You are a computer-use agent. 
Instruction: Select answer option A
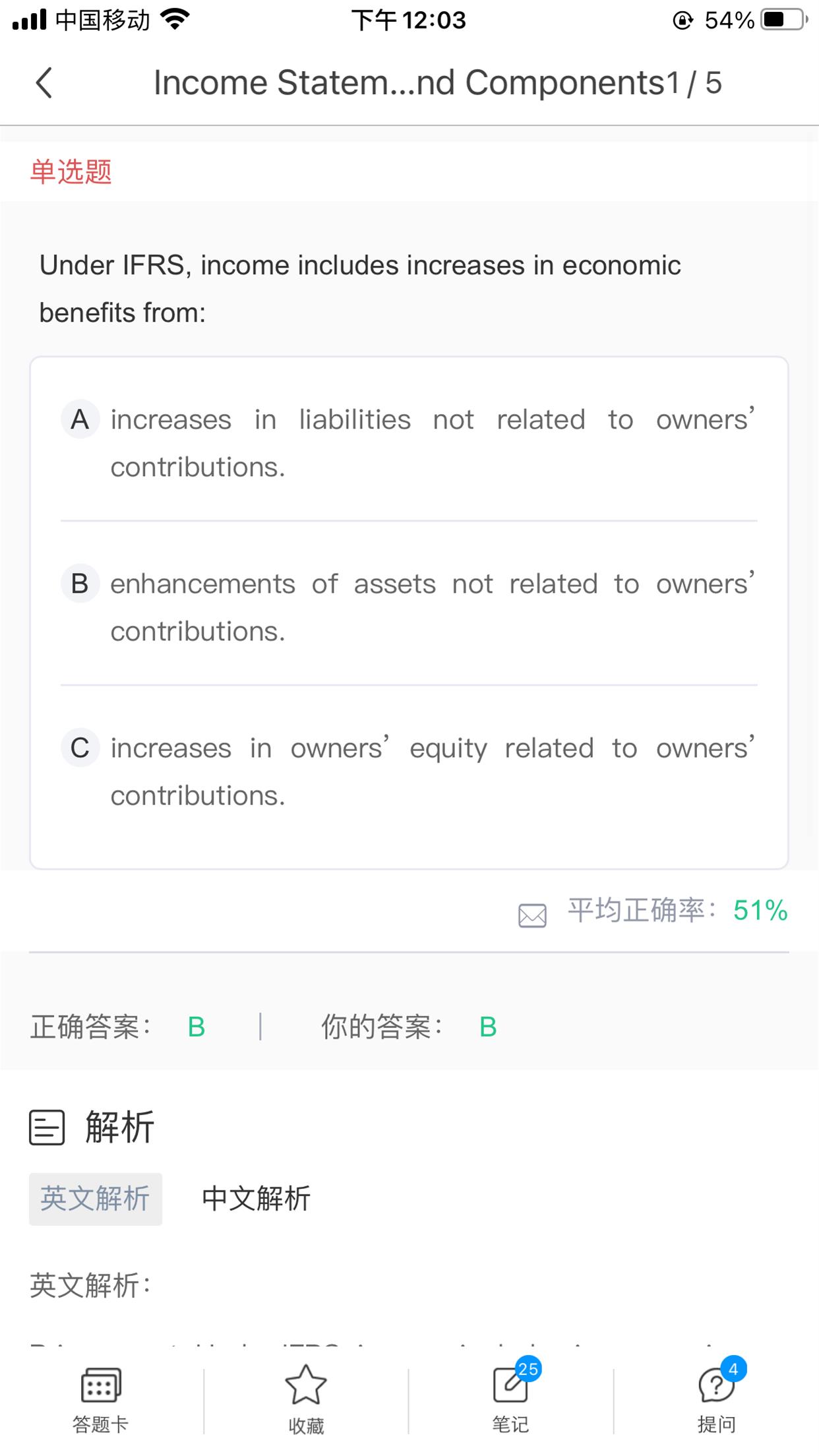409,442
